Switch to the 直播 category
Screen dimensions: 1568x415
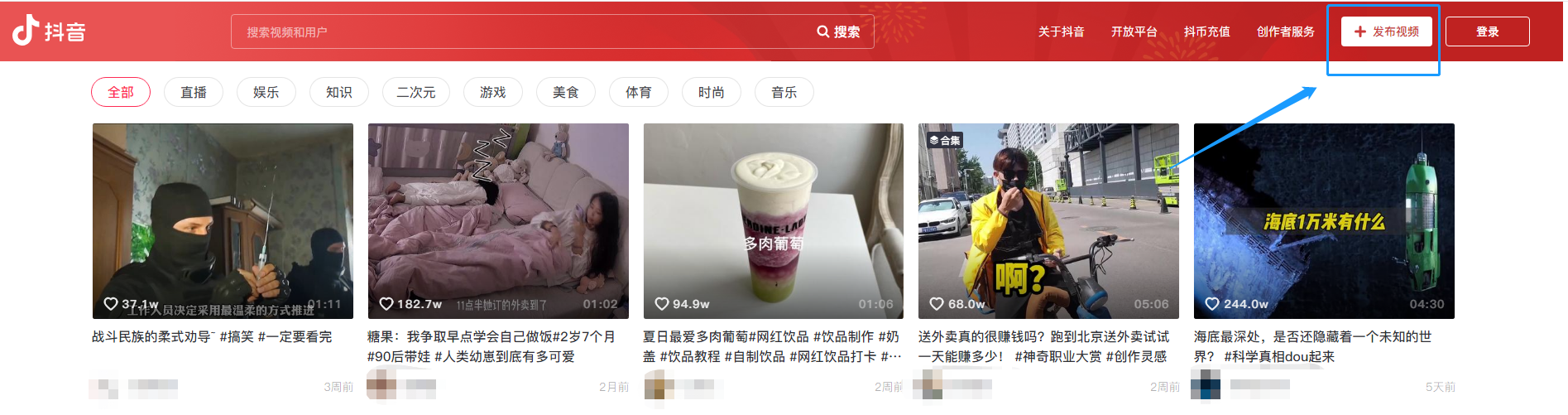click(194, 92)
